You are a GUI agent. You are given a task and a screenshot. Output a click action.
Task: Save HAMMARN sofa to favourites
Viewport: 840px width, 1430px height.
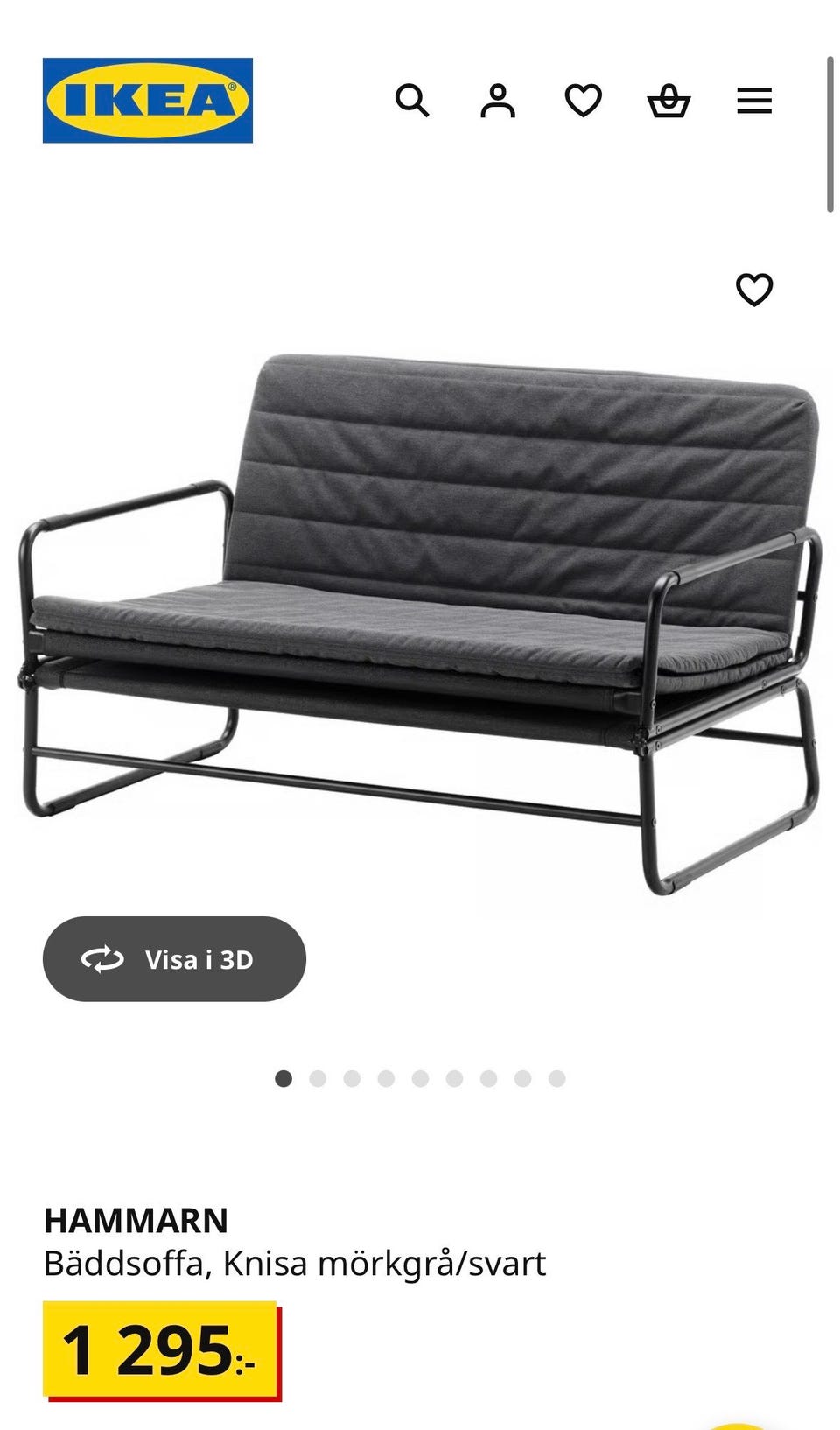754,290
